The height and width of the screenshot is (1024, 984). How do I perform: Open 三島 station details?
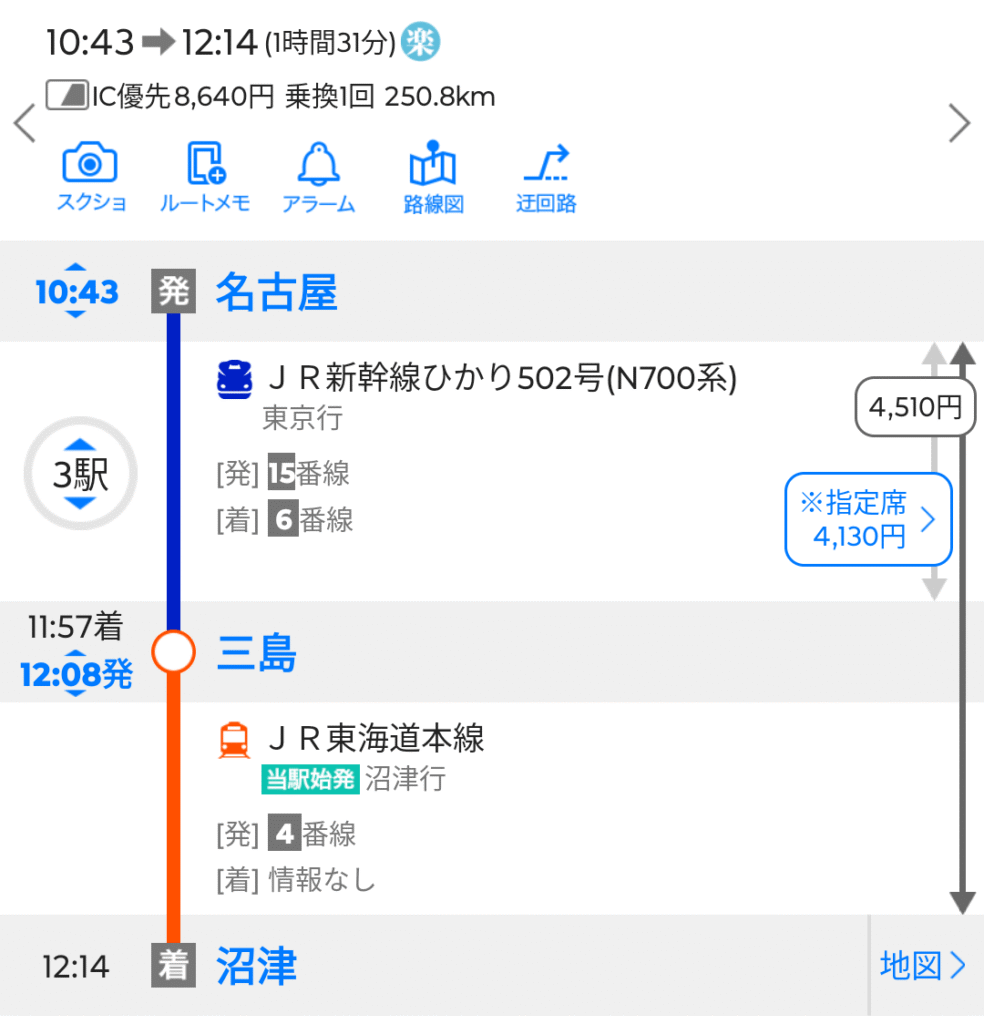(257, 654)
